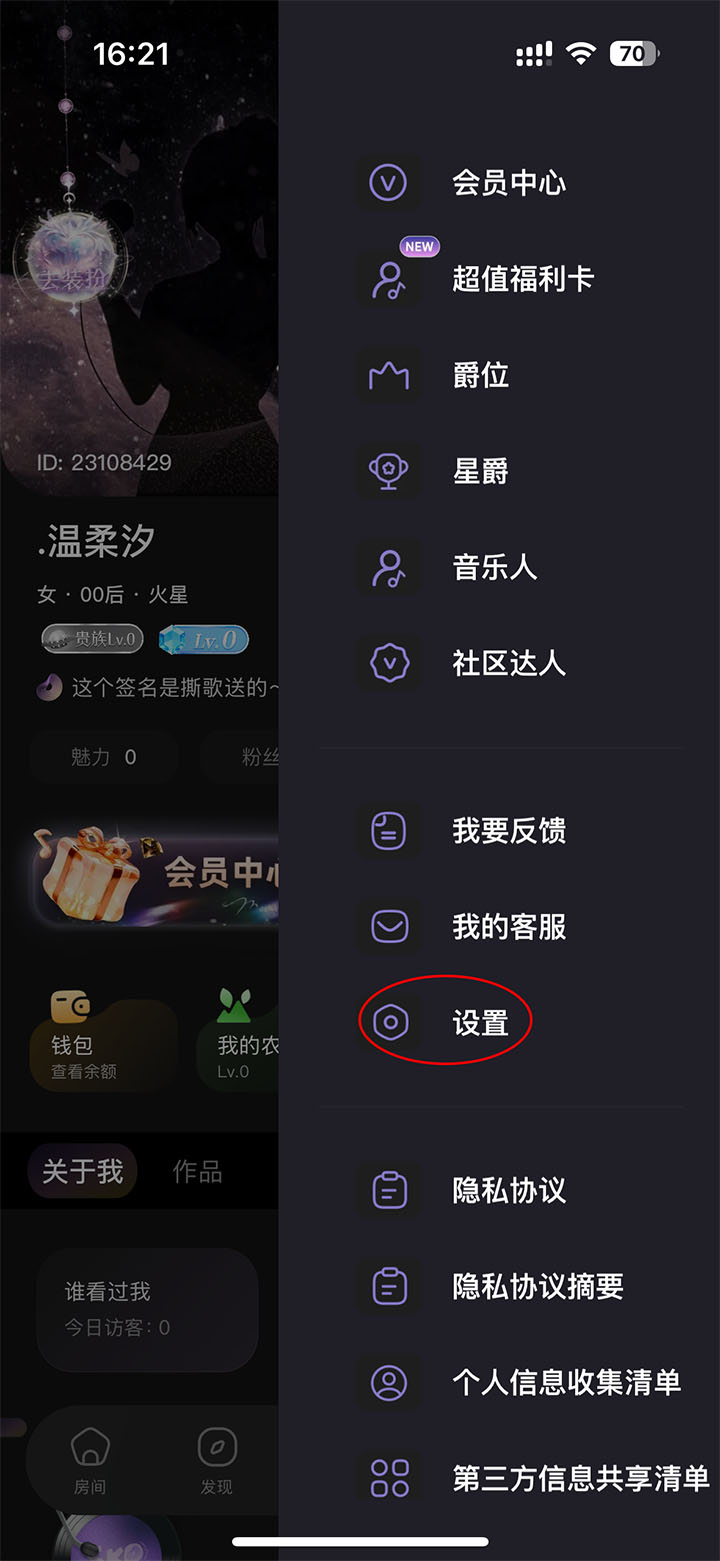Open 社区达人 entry

(x=508, y=663)
